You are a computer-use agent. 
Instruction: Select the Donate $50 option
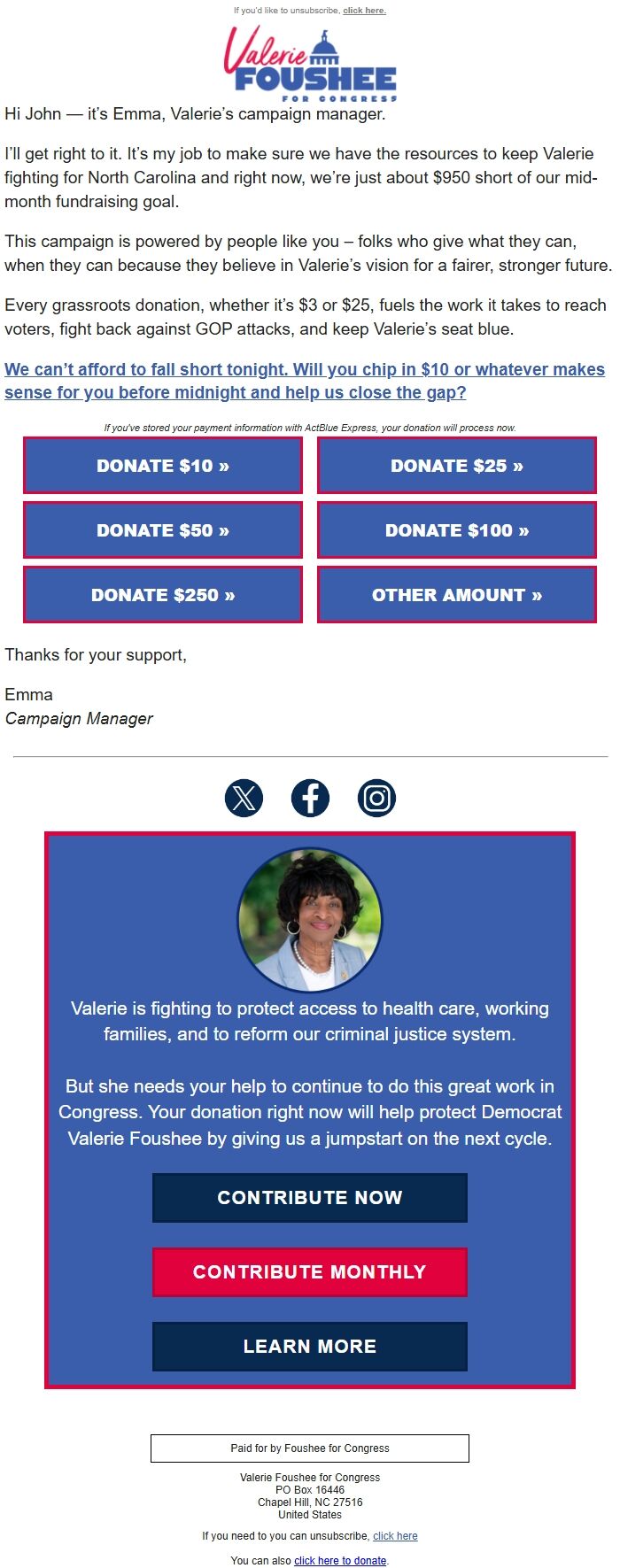(163, 530)
